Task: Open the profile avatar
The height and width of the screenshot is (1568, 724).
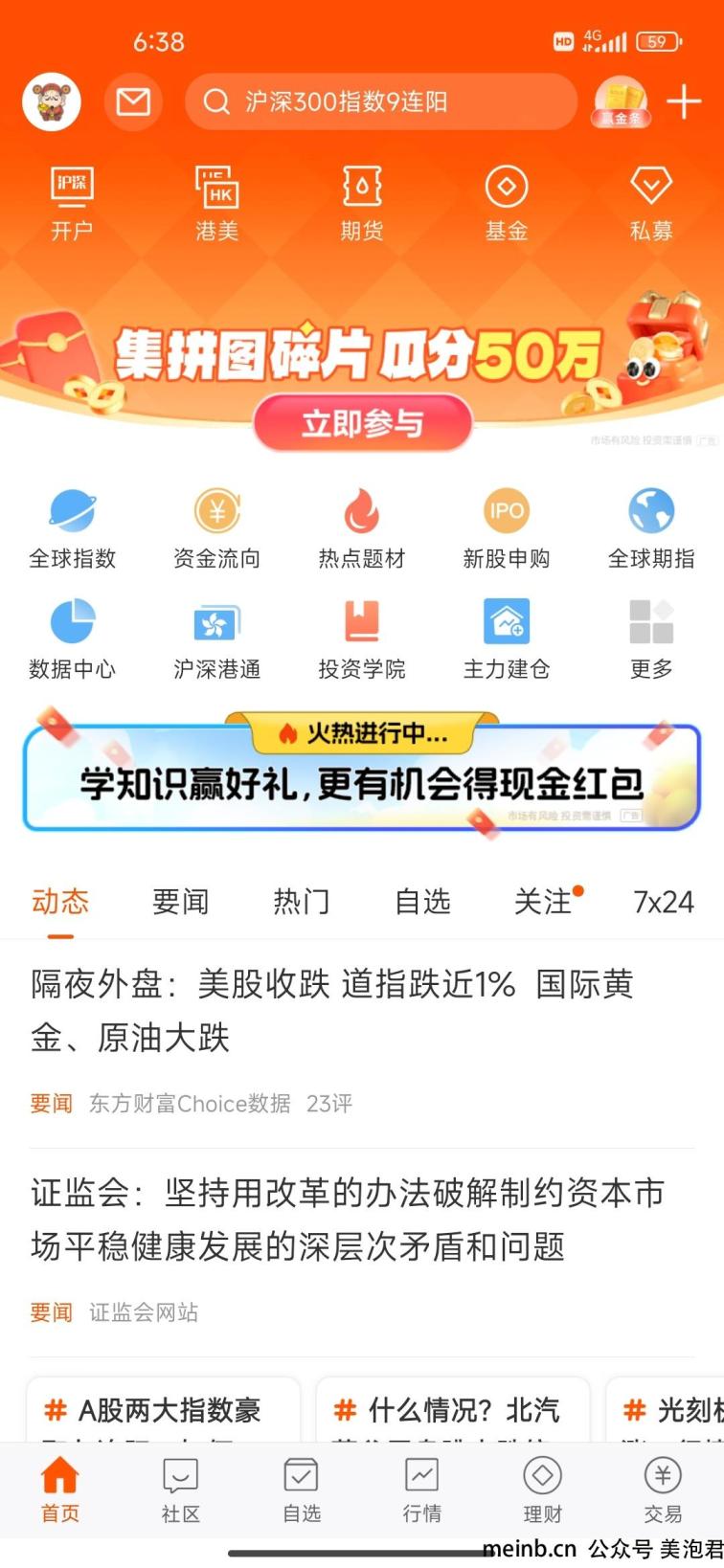Action: click(x=52, y=101)
